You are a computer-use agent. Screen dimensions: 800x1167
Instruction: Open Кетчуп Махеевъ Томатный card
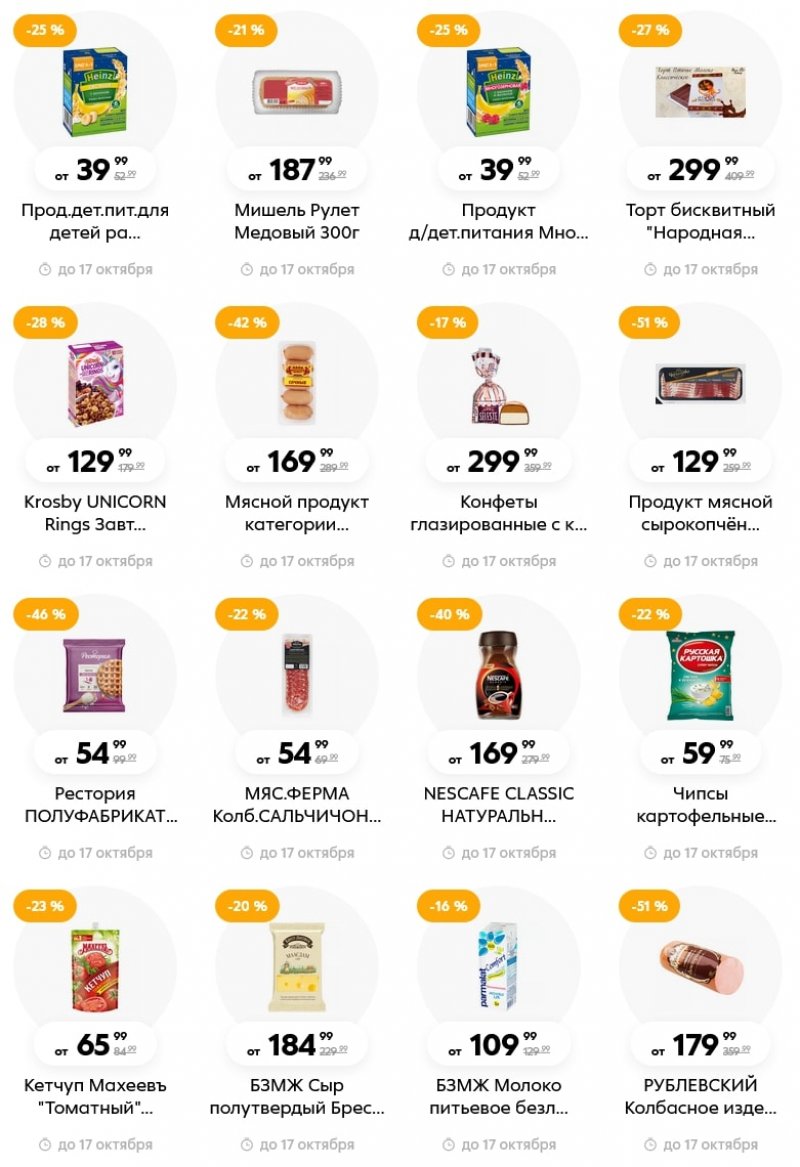pyautogui.click(x=95, y=1096)
